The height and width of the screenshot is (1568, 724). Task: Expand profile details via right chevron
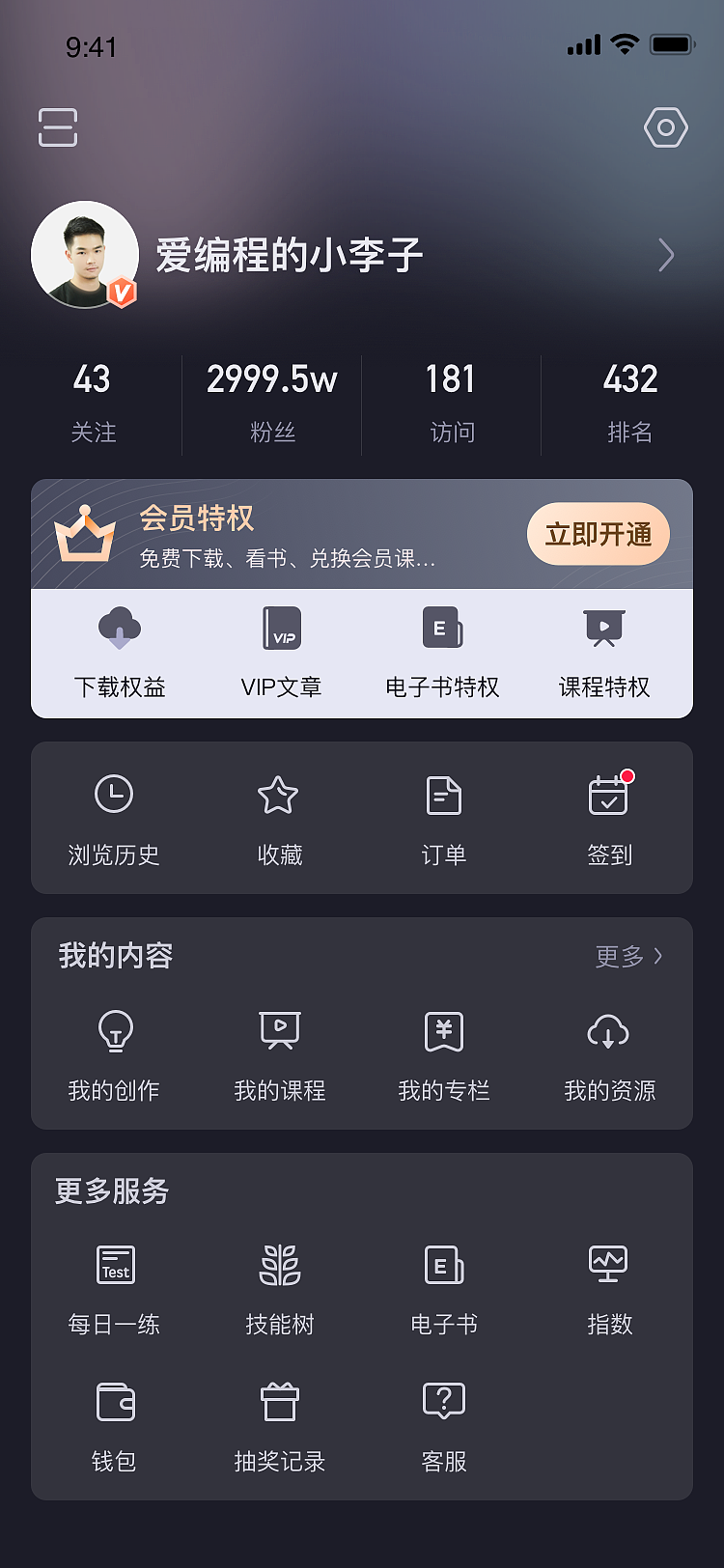(665, 255)
